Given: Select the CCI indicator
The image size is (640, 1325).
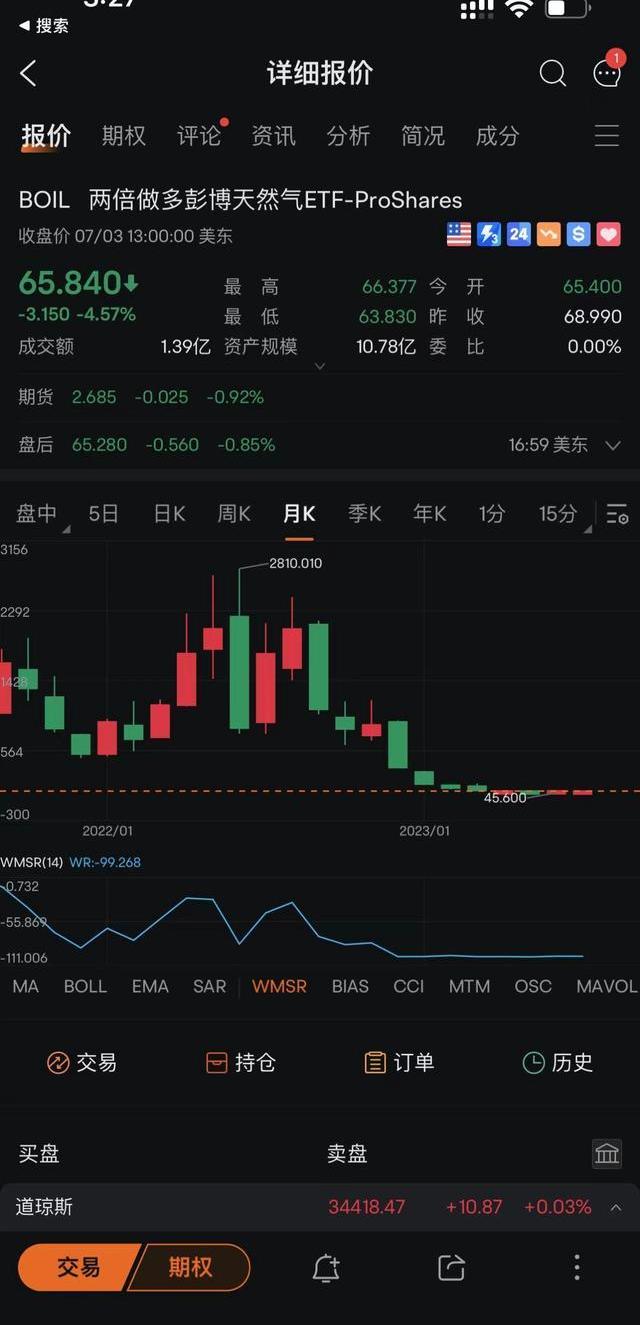Looking at the screenshot, I should (x=408, y=986).
